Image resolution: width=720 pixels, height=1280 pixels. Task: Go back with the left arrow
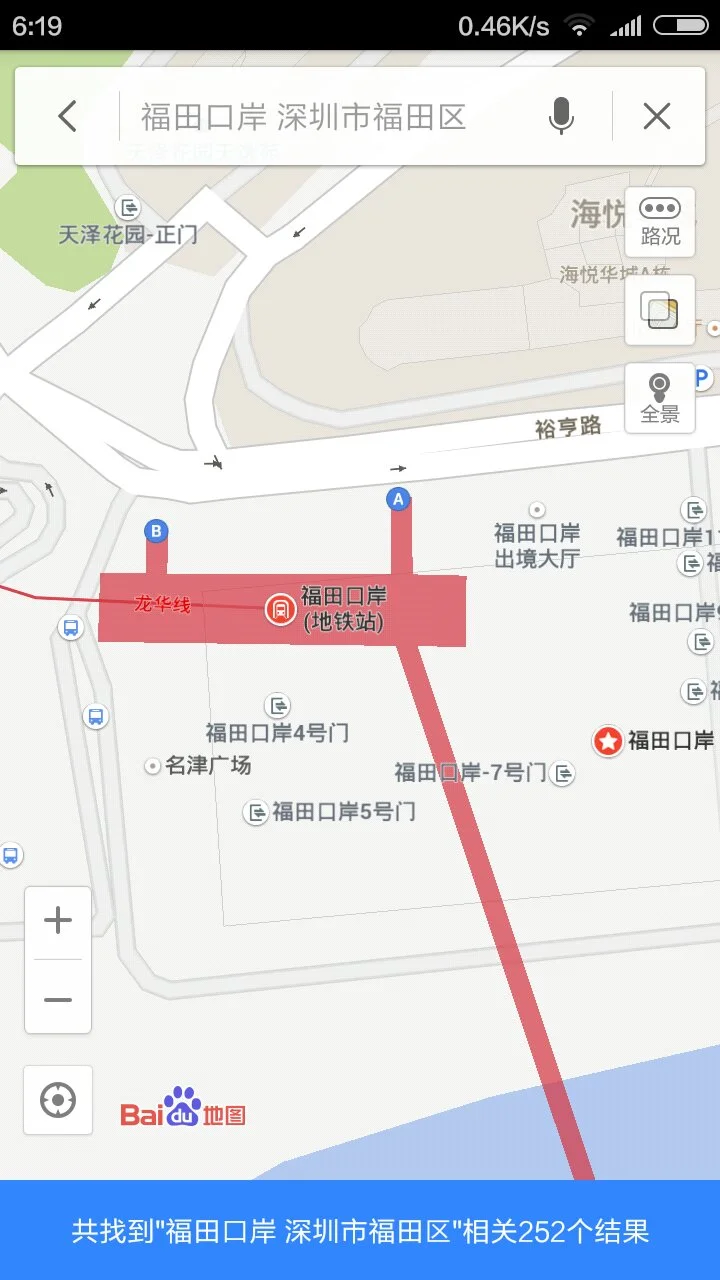tap(67, 115)
